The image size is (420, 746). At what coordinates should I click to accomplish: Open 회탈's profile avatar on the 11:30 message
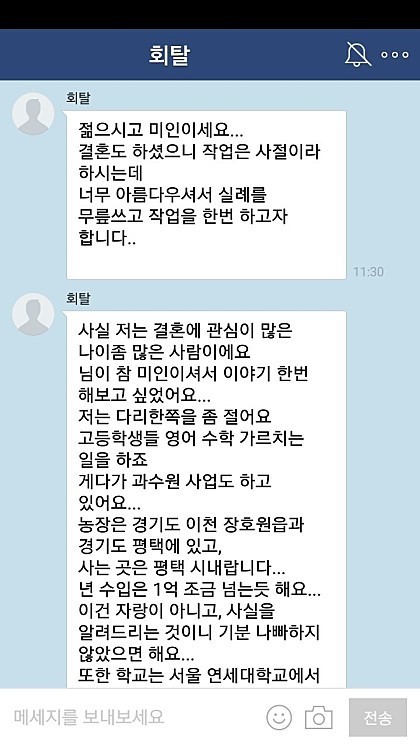pyautogui.click(x=33, y=114)
